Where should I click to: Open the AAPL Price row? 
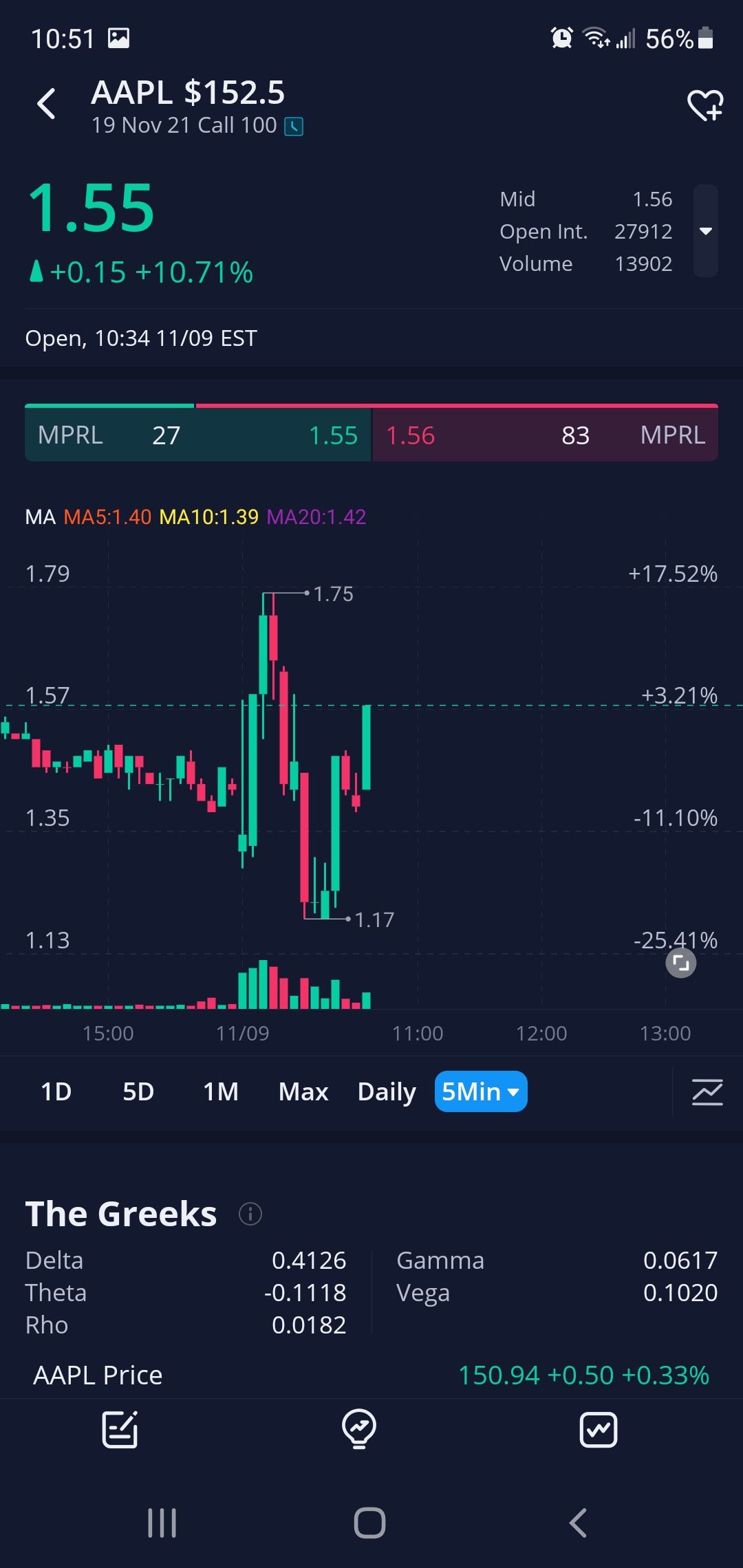point(371,1375)
